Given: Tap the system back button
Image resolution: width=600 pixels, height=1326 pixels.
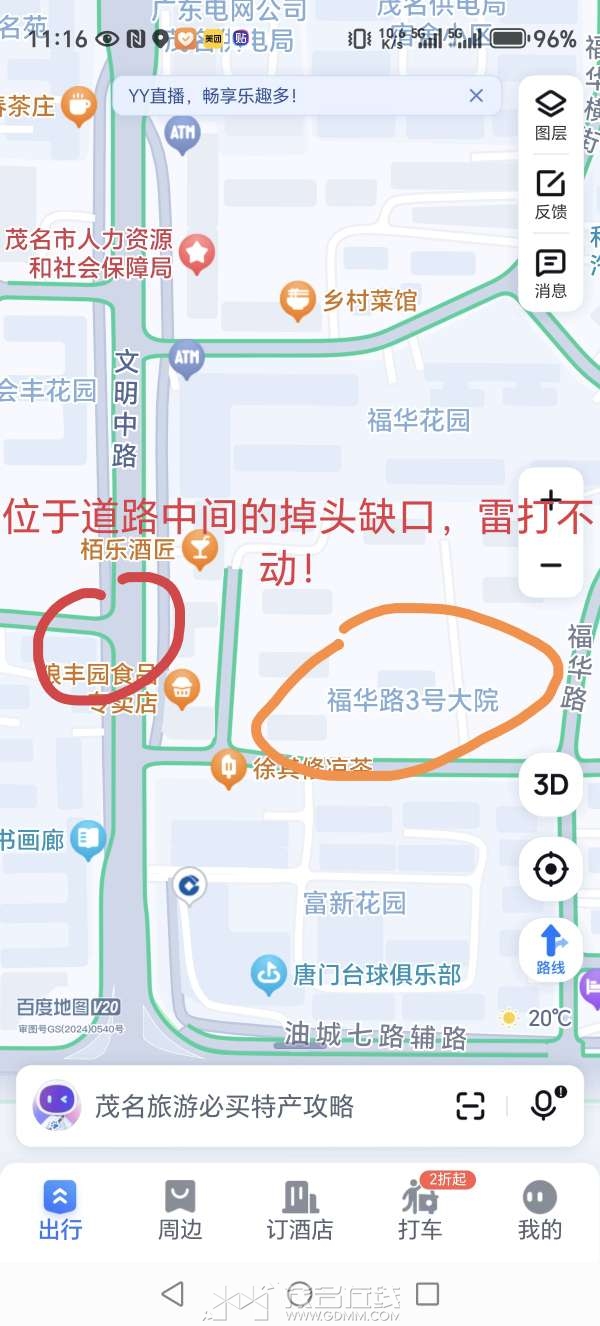Looking at the screenshot, I should [x=172, y=1294].
